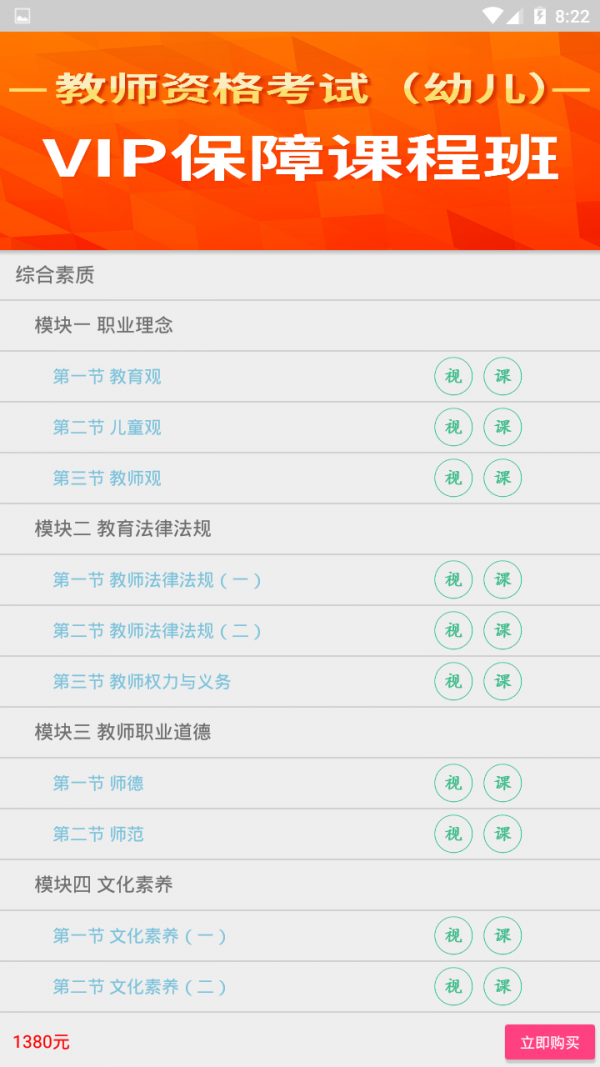Viewport: 600px width, 1067px height.
Task: Open video for 第一节 教师法律法规（一）
Action: [x=453, y=580]
